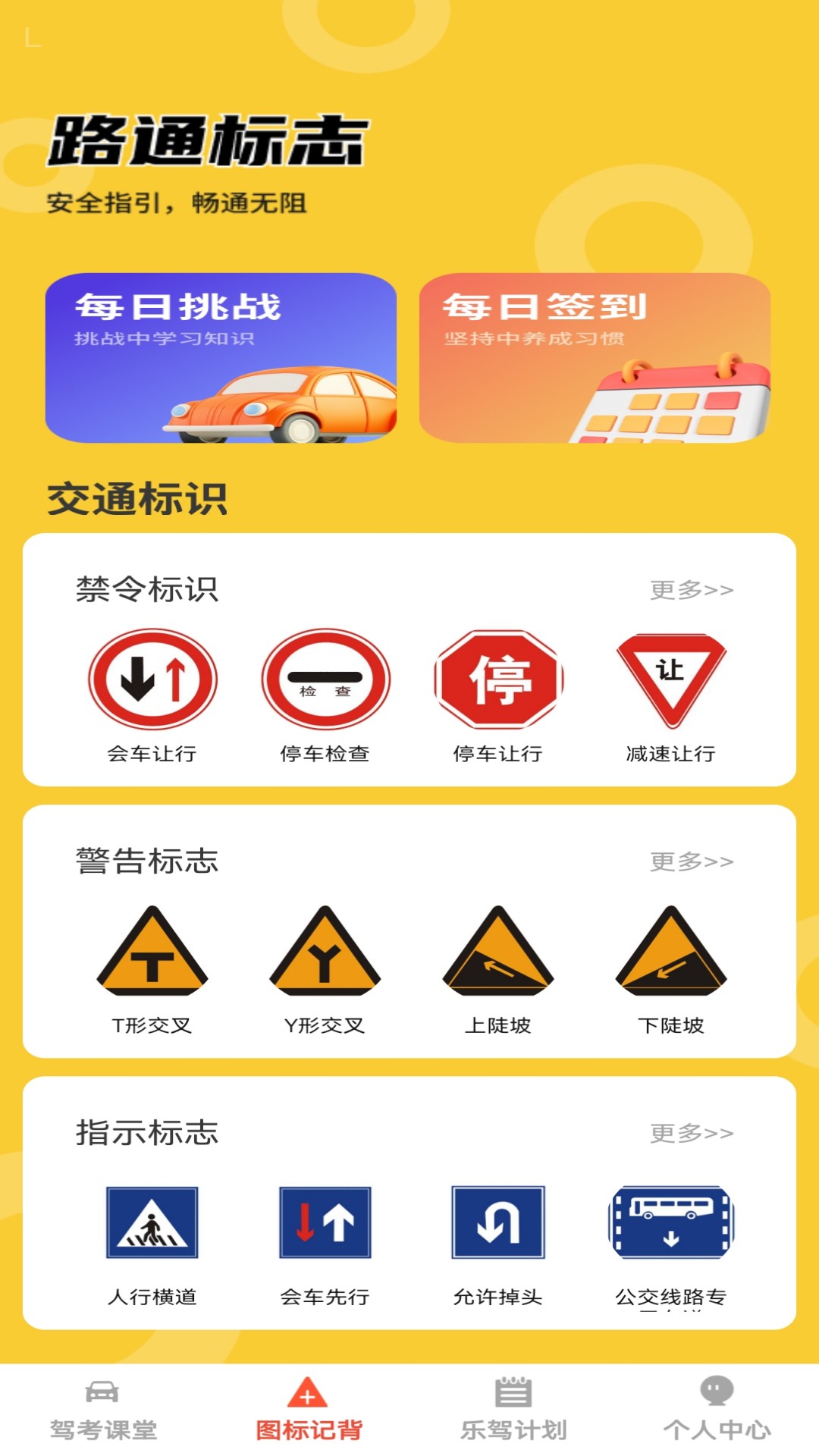Select the Y形交叉 warning sign
The height and width of the screenshot is (1456, 819).
pyautogui.click(x=325, y=969)
